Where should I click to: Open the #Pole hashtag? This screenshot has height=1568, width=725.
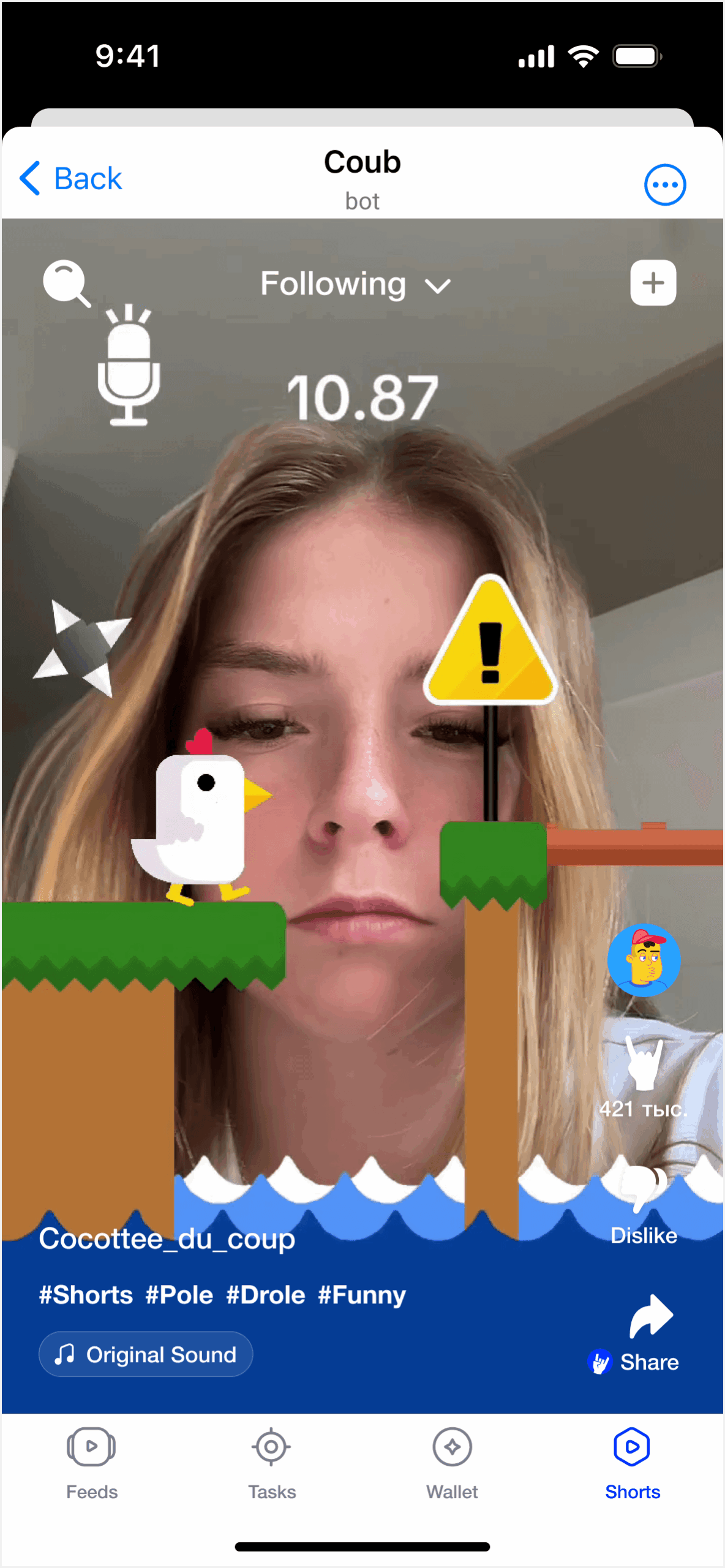click(179, 1295)
